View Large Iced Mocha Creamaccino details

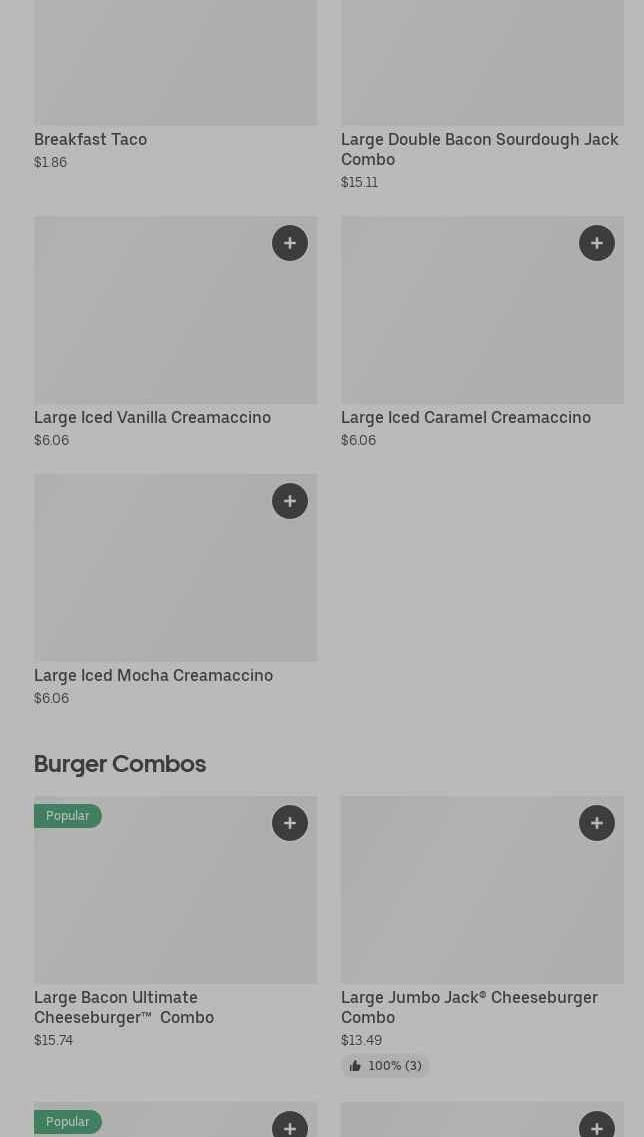point(154,676)
